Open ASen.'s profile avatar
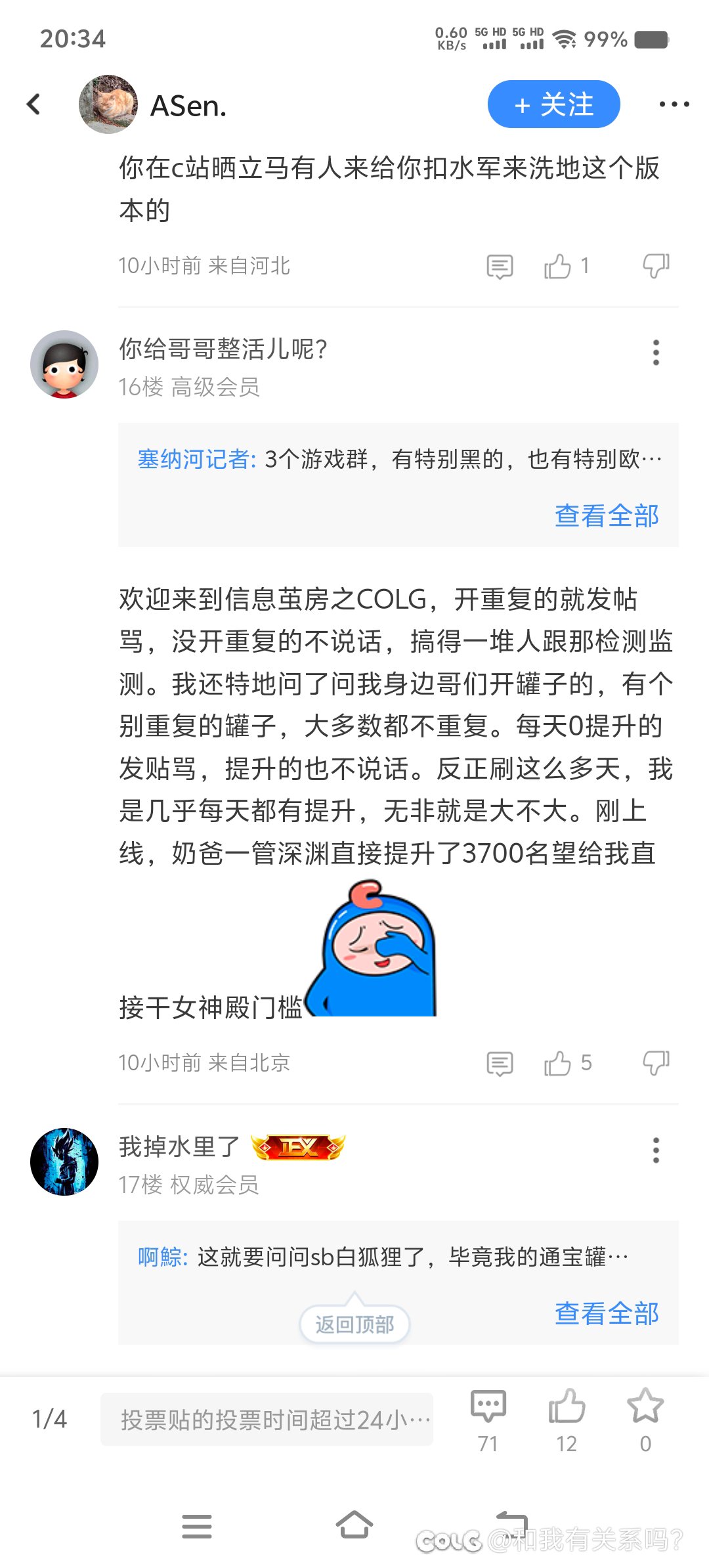Viewport: 709px width, 1568px height. pos(108,104)
